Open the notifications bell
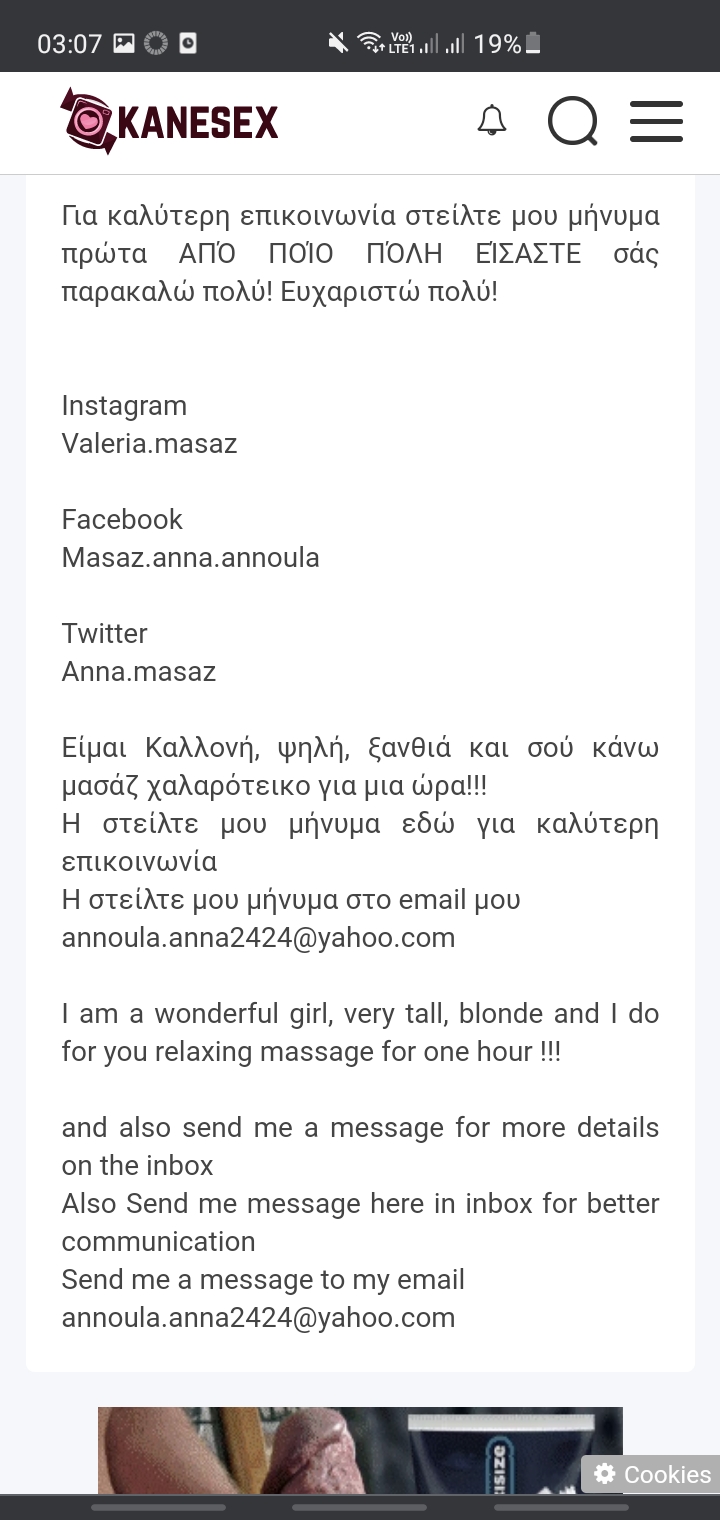Image resolution: width=720 pixels, height=1520 pixels. [491, 121]
